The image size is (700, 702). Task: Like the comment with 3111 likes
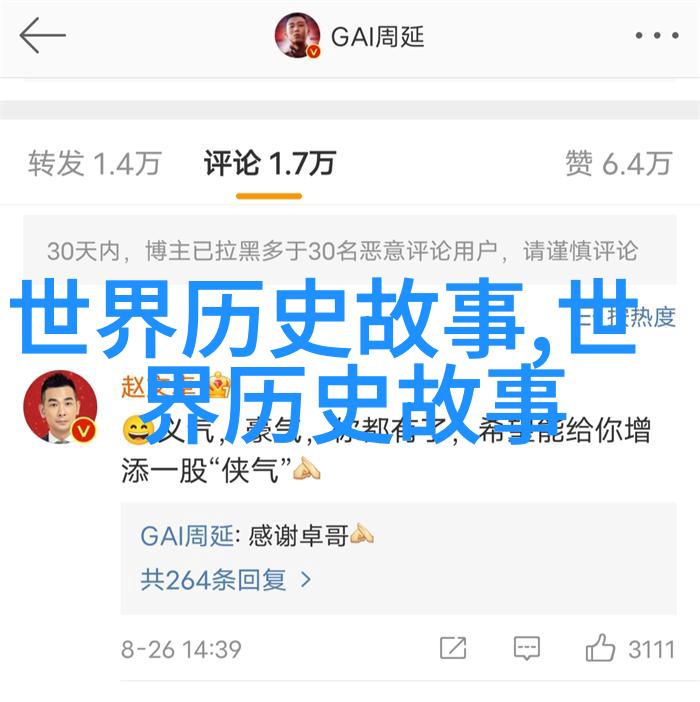coord(601,648)
